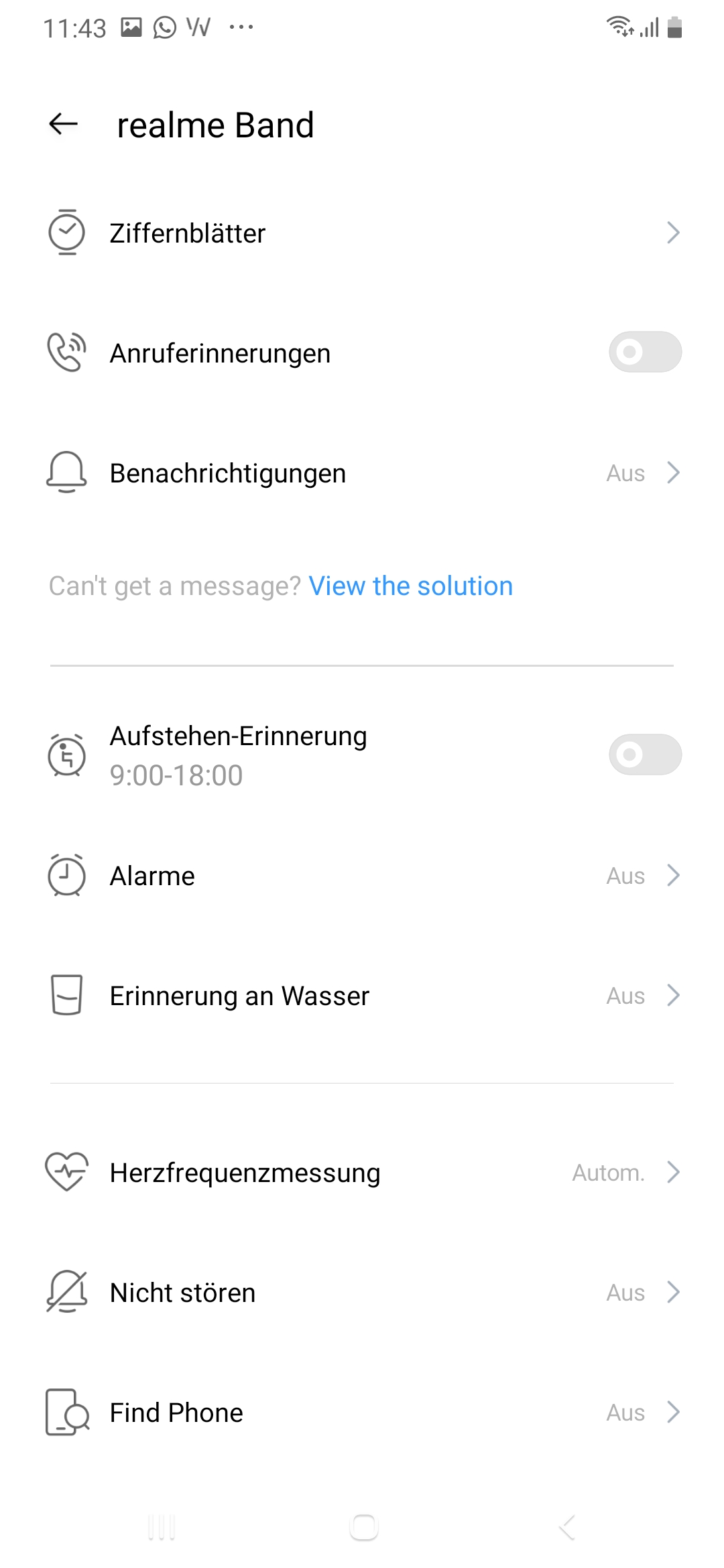Screen dimensions: 724x1568
Task: Open Benachrichtigungen settings
Action: tap(362, 473)
